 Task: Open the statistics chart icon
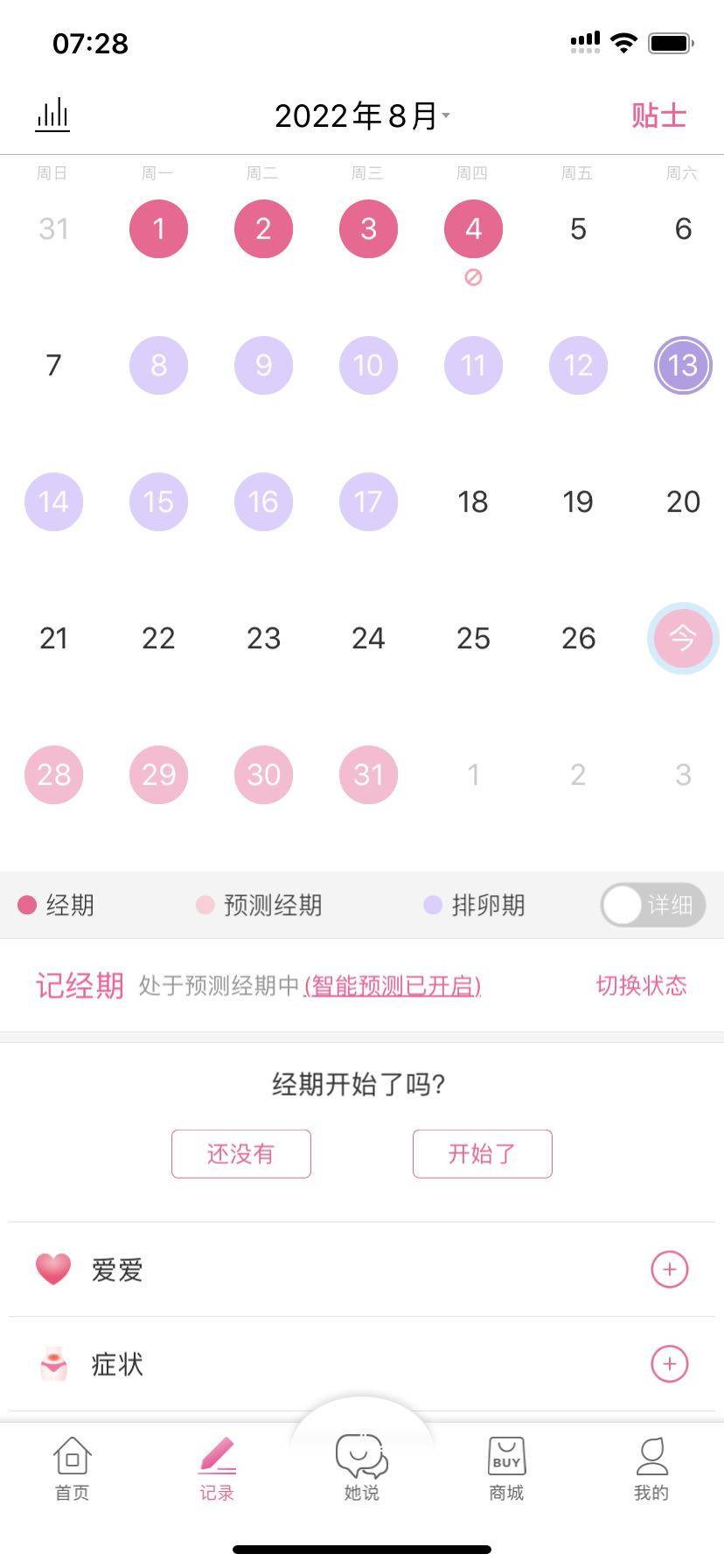point(52,115)
